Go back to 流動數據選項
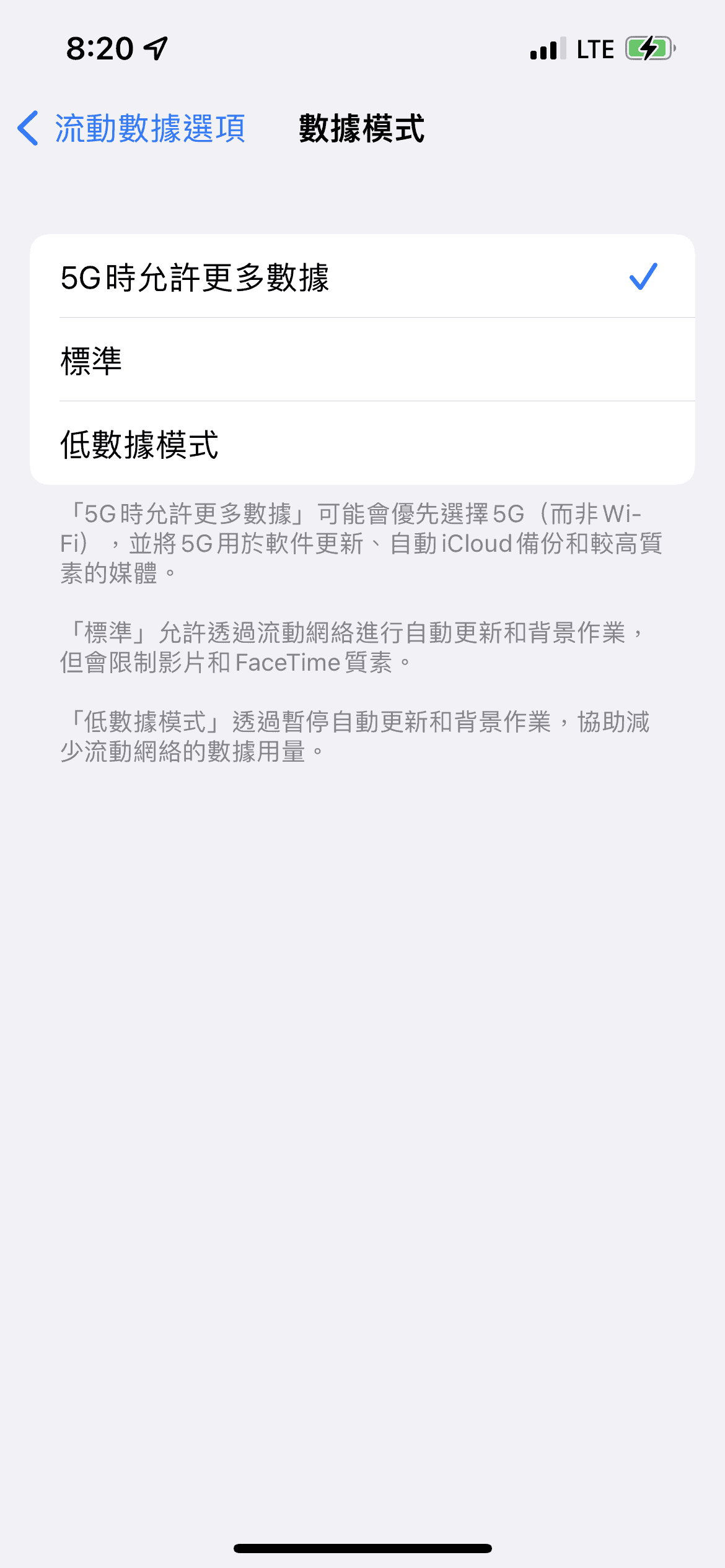725x1568 pixels. (x=131, y=129)
